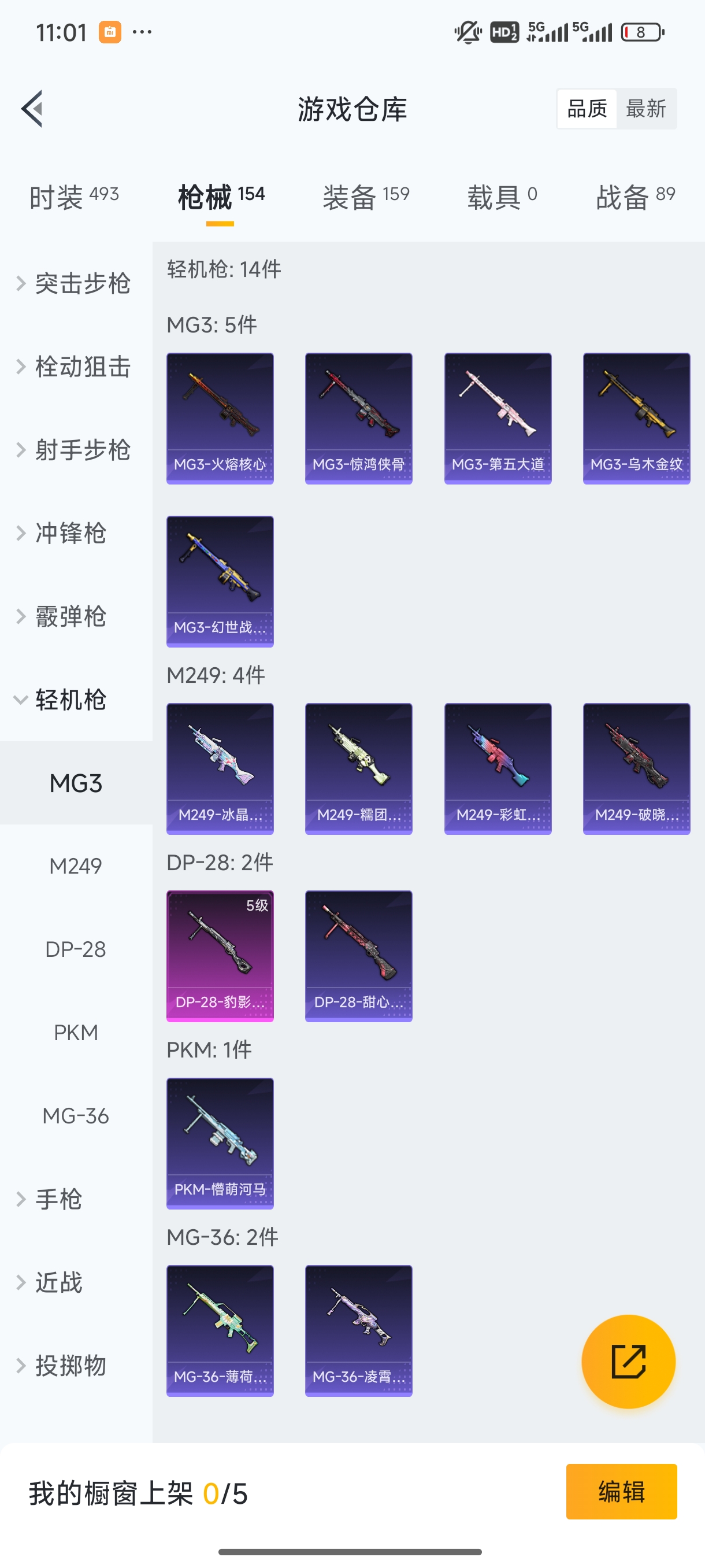The width and height of the screenshot is (705, 1568).
Task: Switch to the 时装 tab
Action: pyautogui.click(x=73, y=197)
